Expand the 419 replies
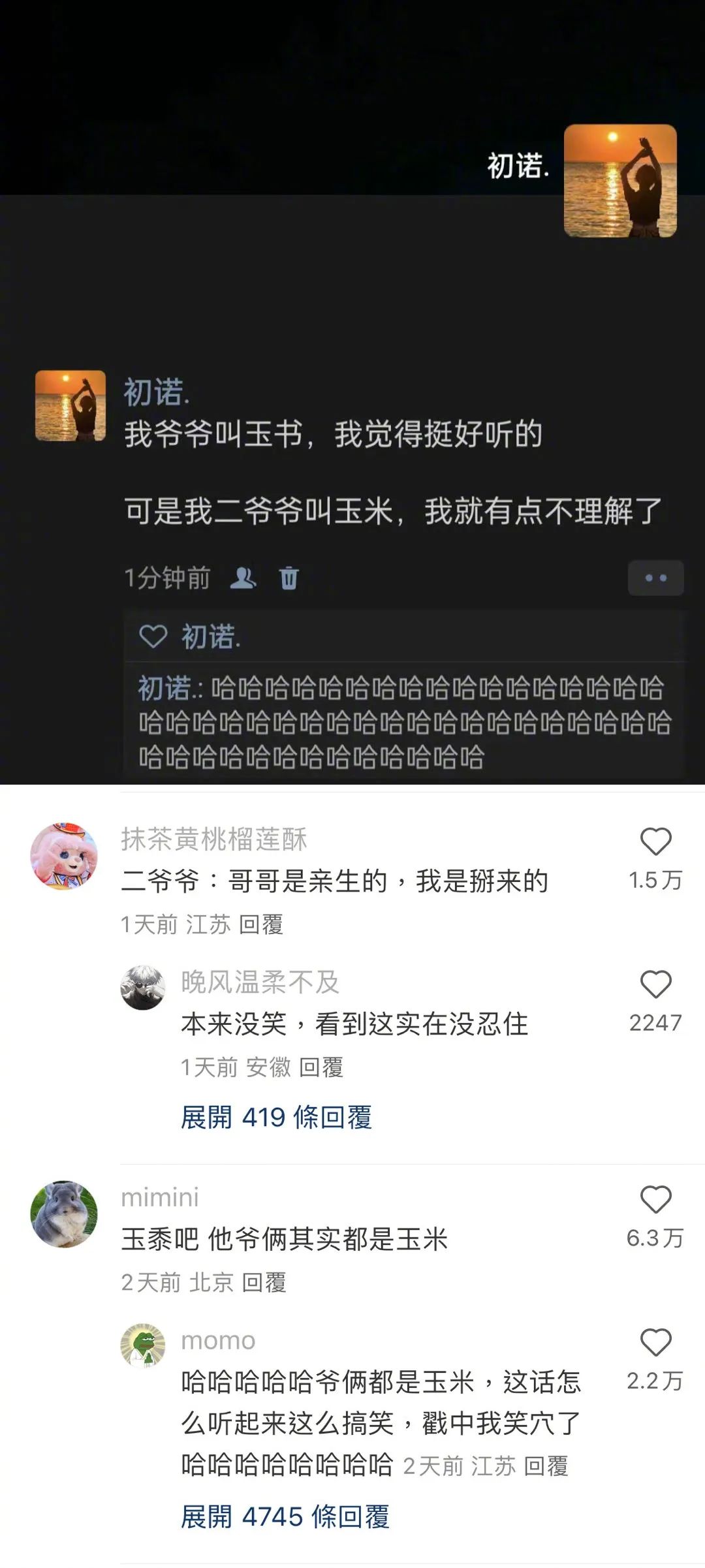 pos(276,1117)
